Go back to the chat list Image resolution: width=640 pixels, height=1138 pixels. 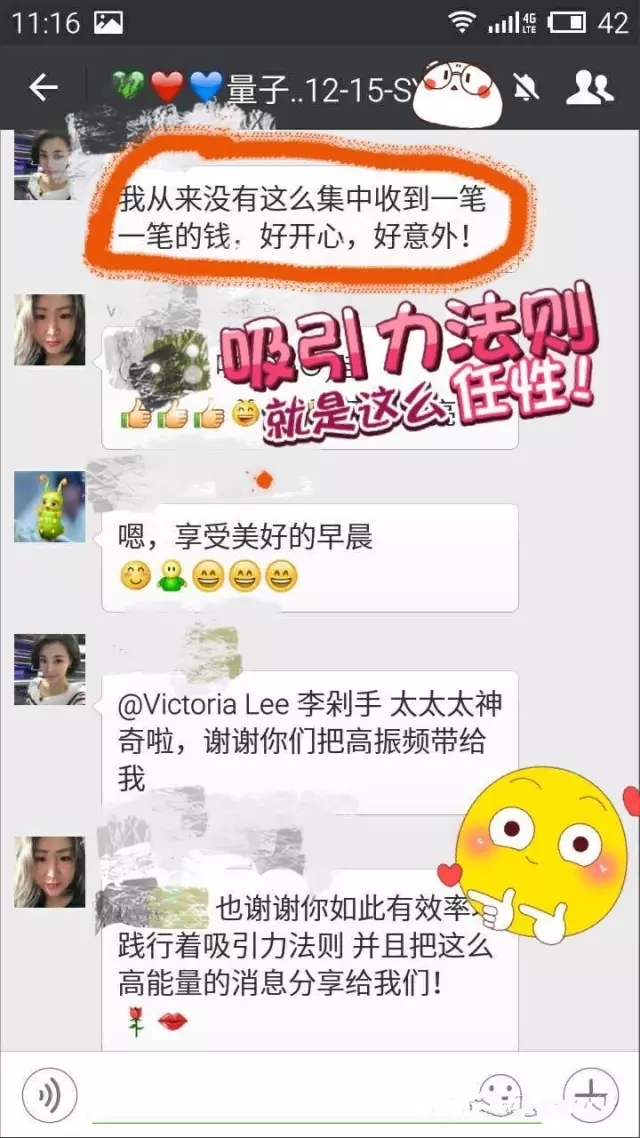pyautogui.click(x=43, y=88)
